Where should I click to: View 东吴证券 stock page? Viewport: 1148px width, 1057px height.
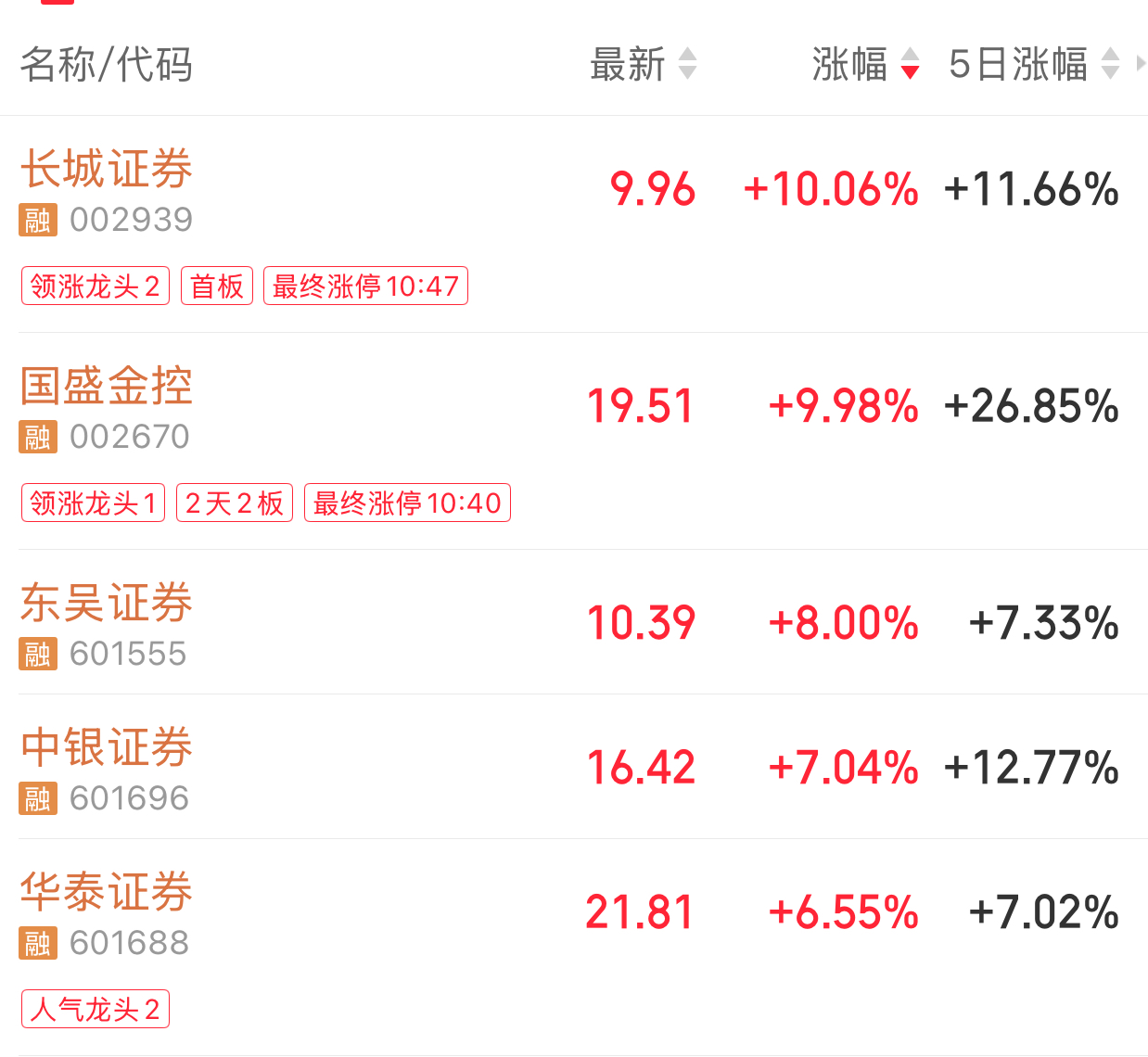tap(107, 604)
